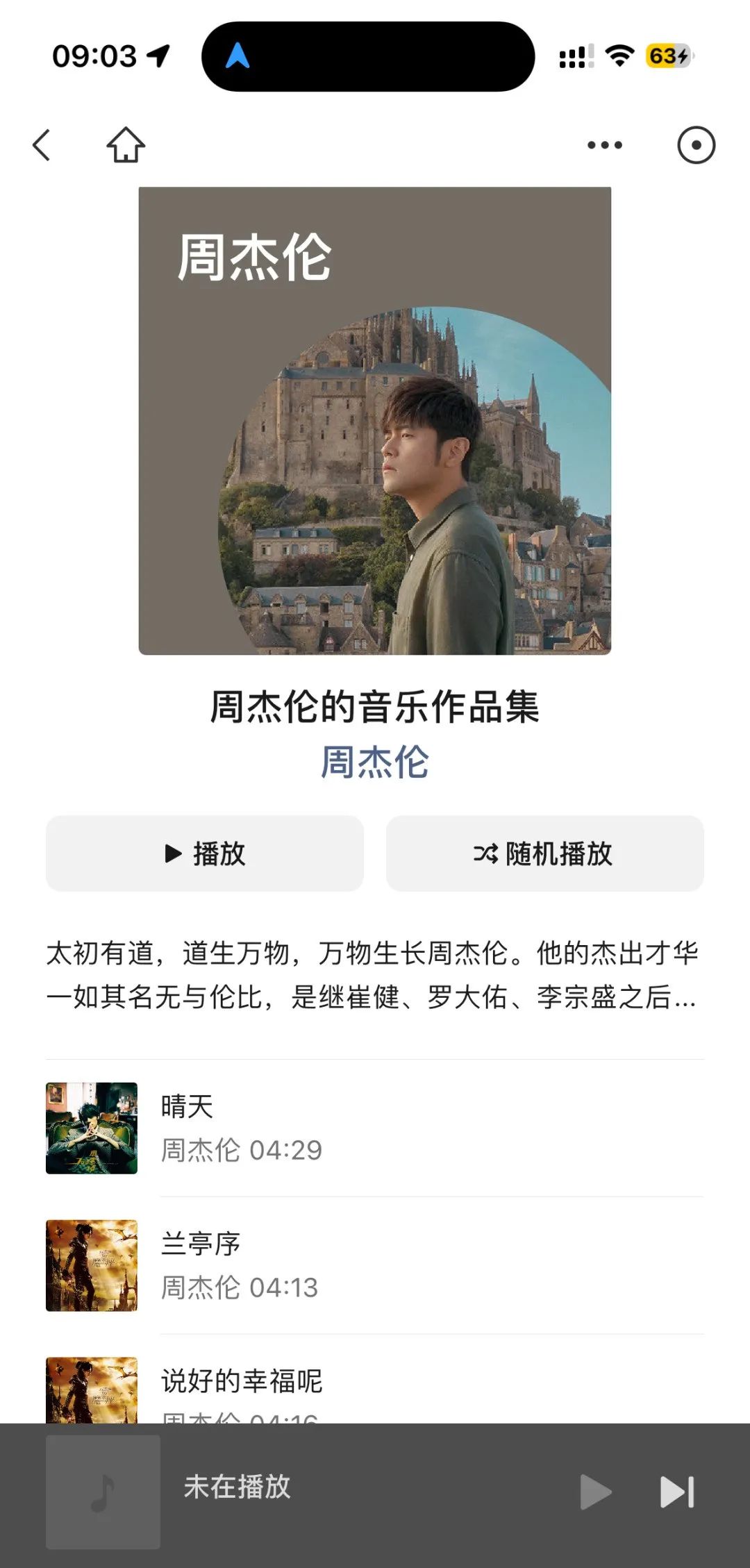Toggle shuffle playback with 随机播放
Image resolution: width=750 pixels, height=1568 pixels.
(544, 853)
